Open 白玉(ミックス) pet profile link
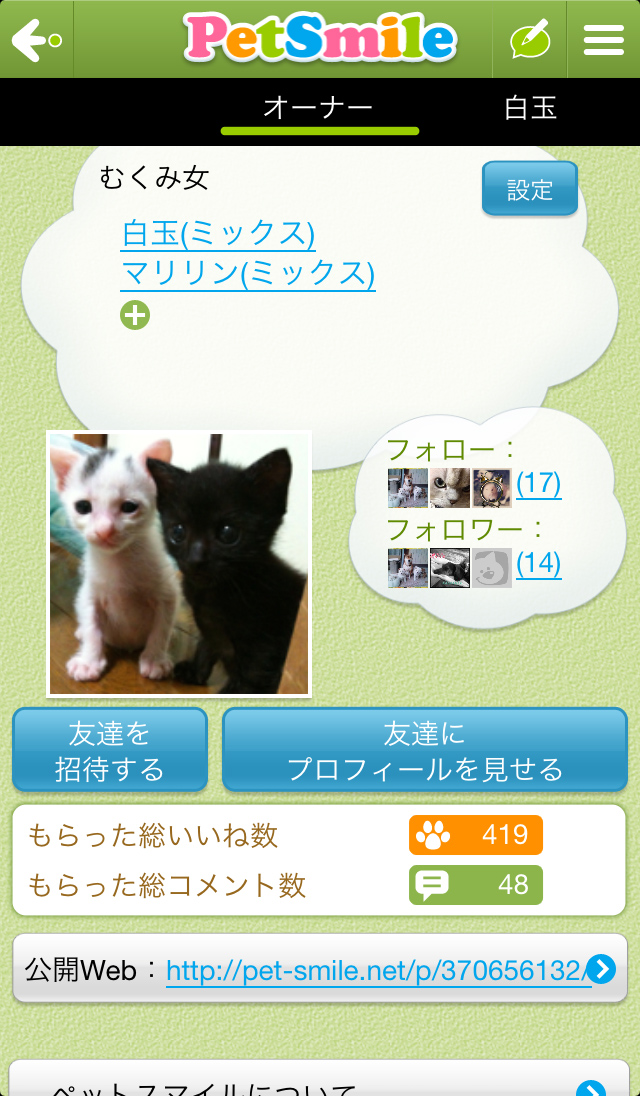 coord(218,234)
